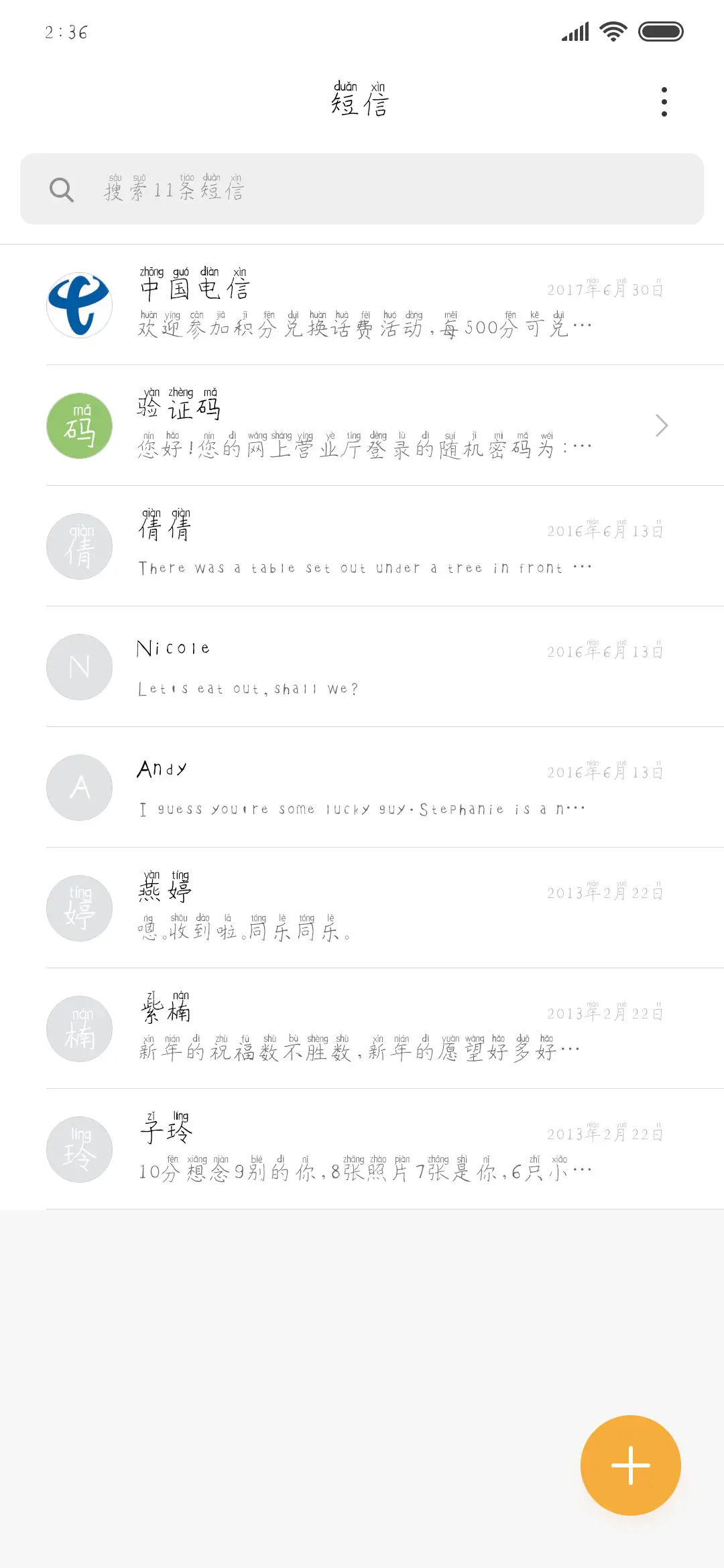Open the 中国电信 carrier avatar icon

[x=78, y=305]
